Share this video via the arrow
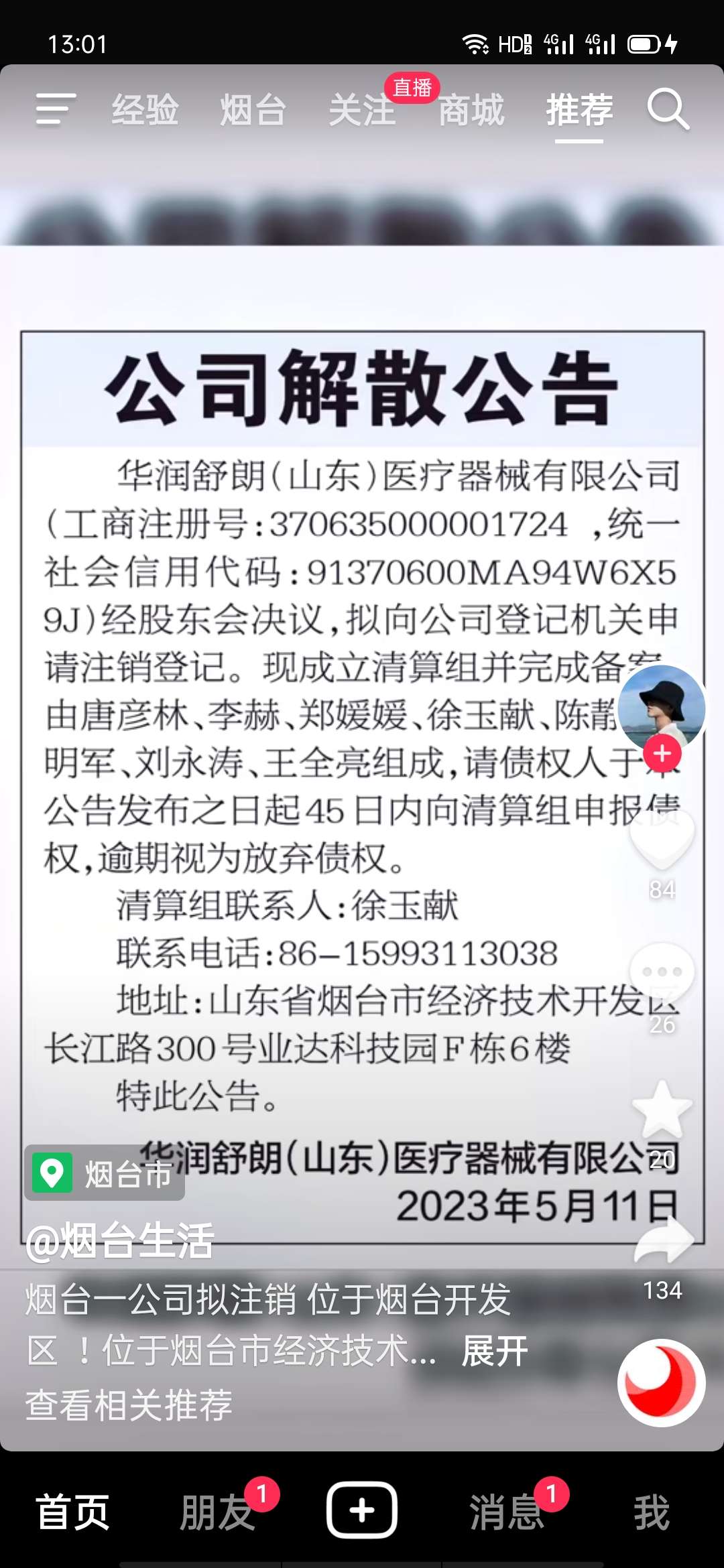 point(663,1241)
